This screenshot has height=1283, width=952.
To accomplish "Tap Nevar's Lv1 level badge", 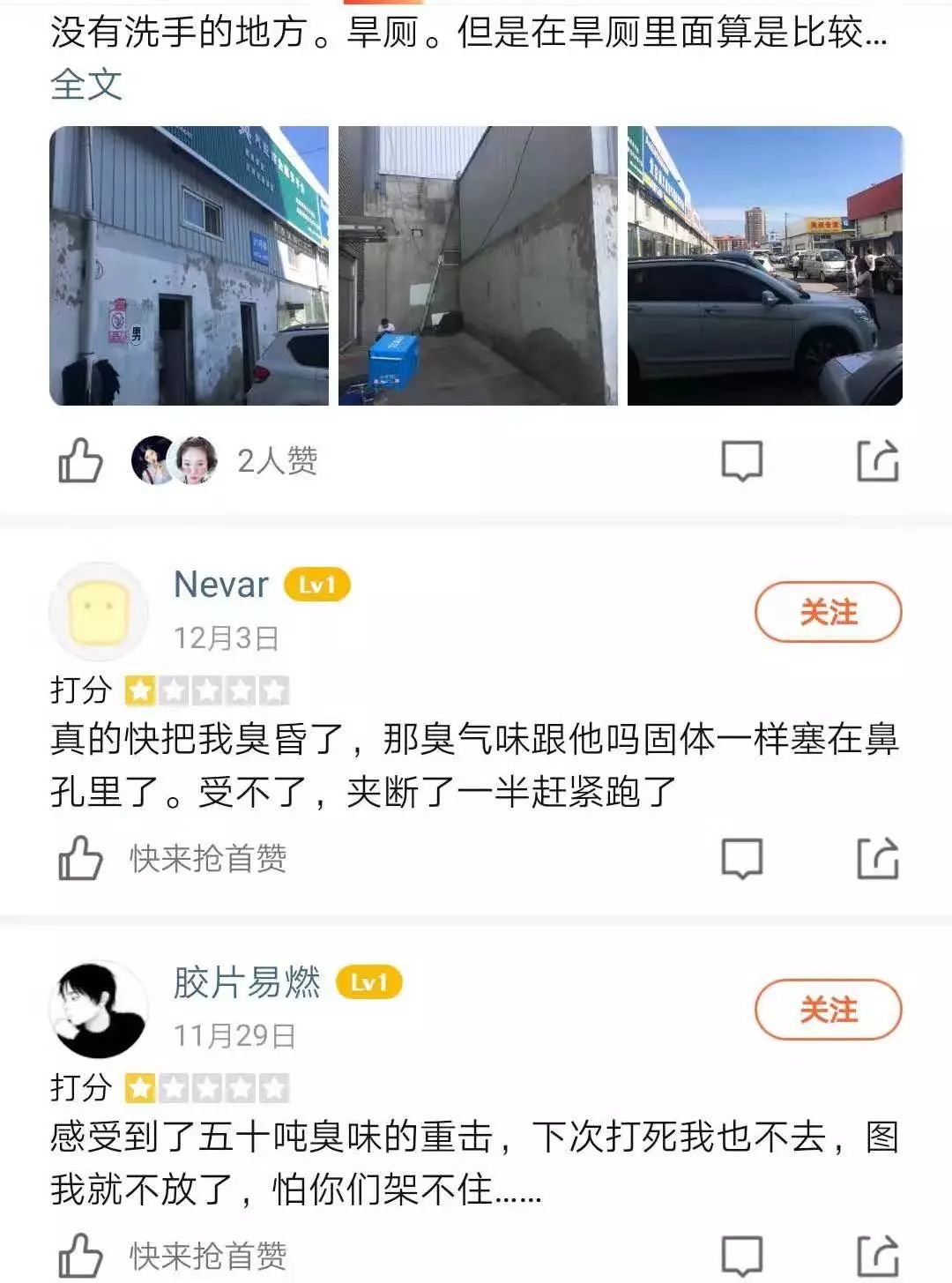I will pyautogui.click(x=317, y=583).
